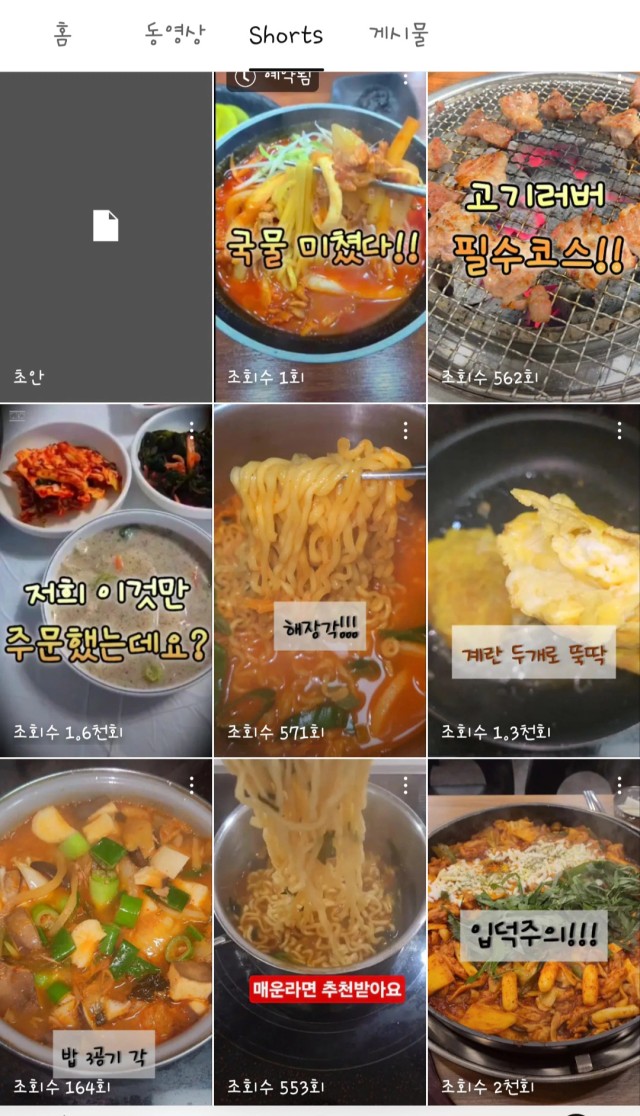
Task: Open the '고기러버 필수코스!!' short
Action: [534, 237]
